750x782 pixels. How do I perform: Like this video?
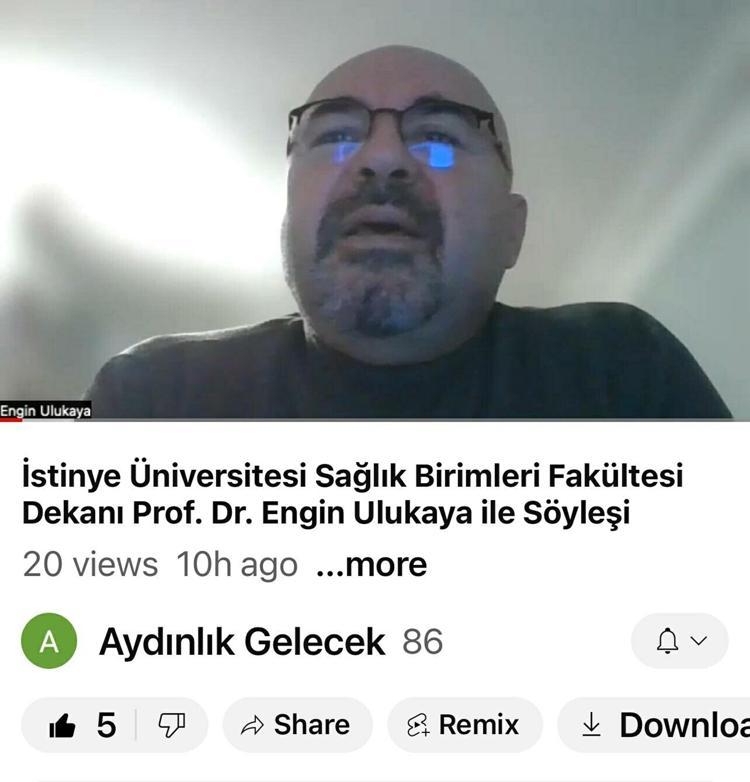(82, 725)
